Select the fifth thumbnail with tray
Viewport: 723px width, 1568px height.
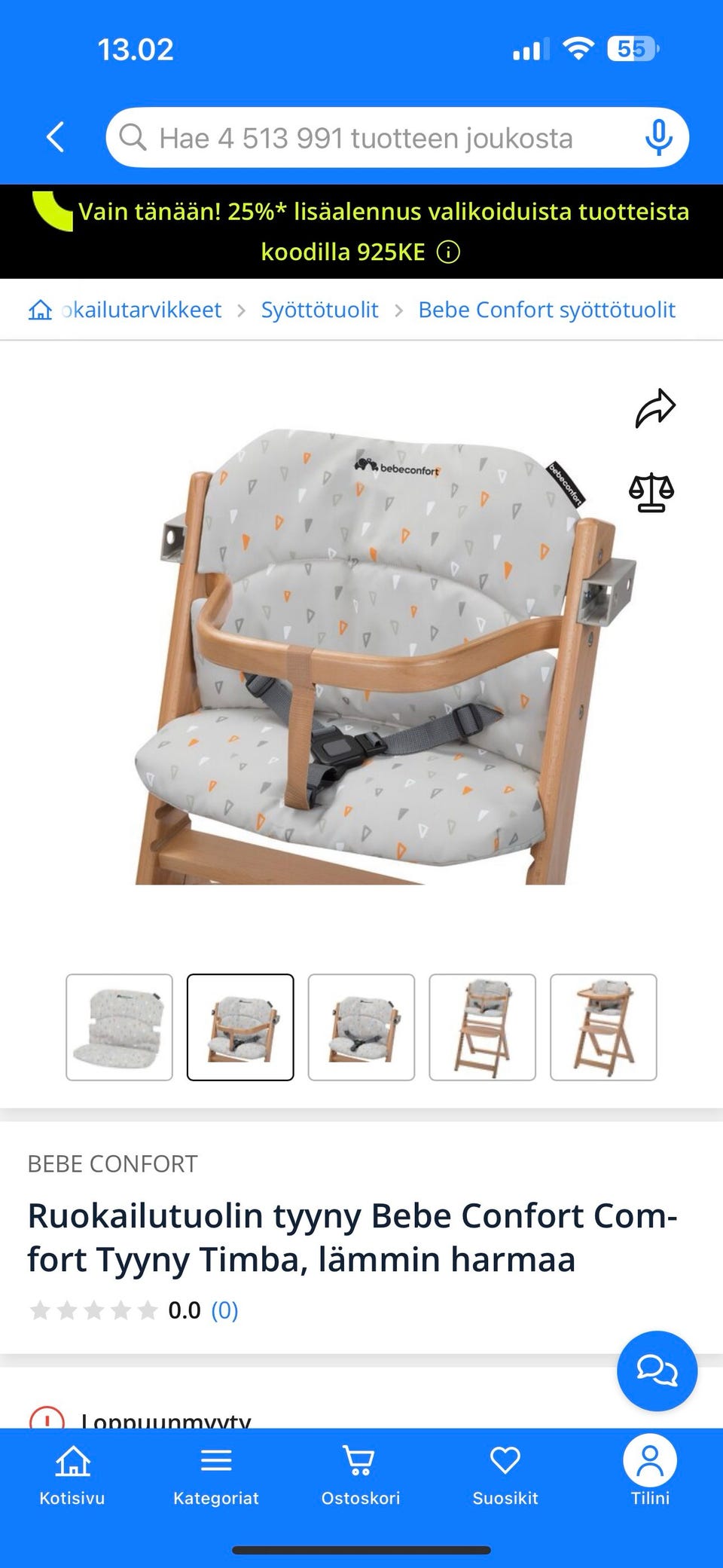603,1027
